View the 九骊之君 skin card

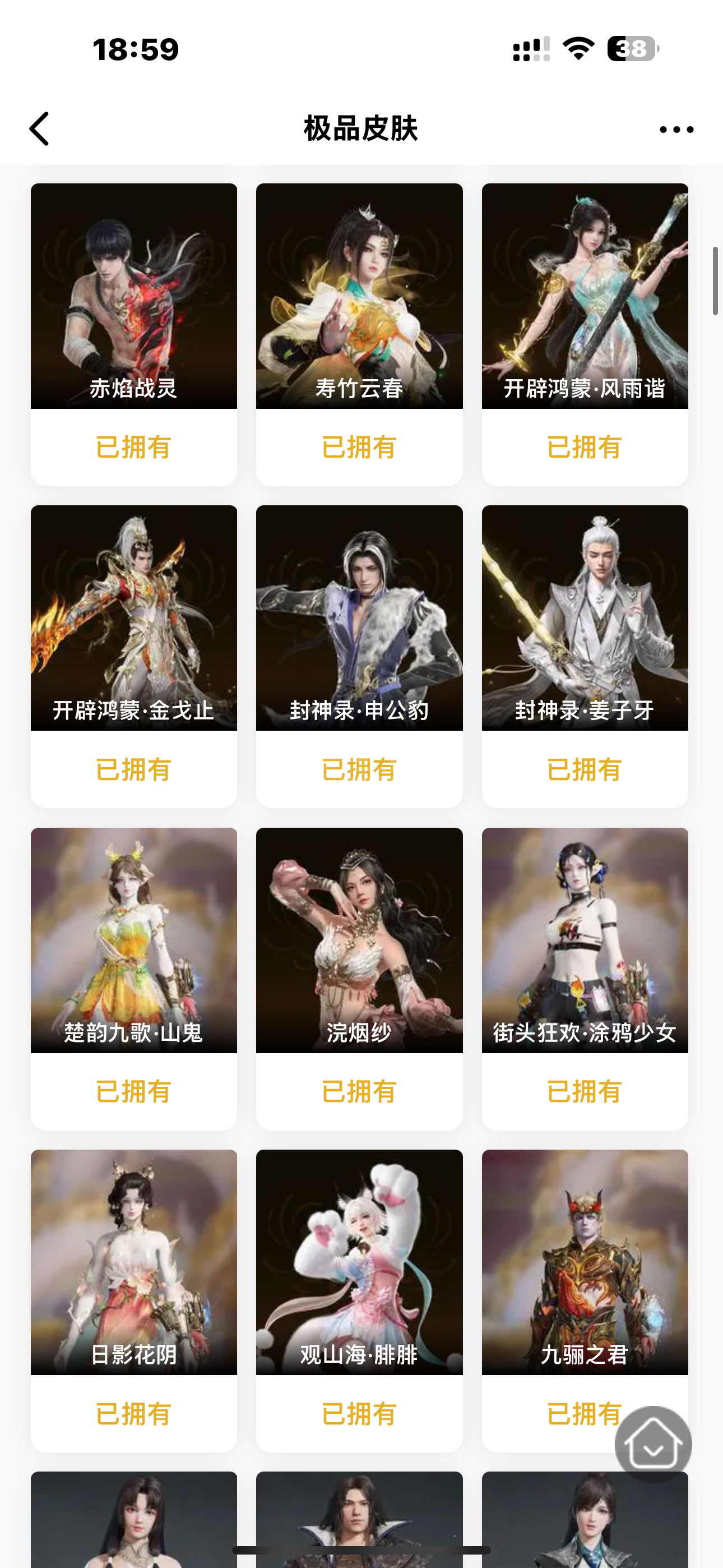[585, 1301]
